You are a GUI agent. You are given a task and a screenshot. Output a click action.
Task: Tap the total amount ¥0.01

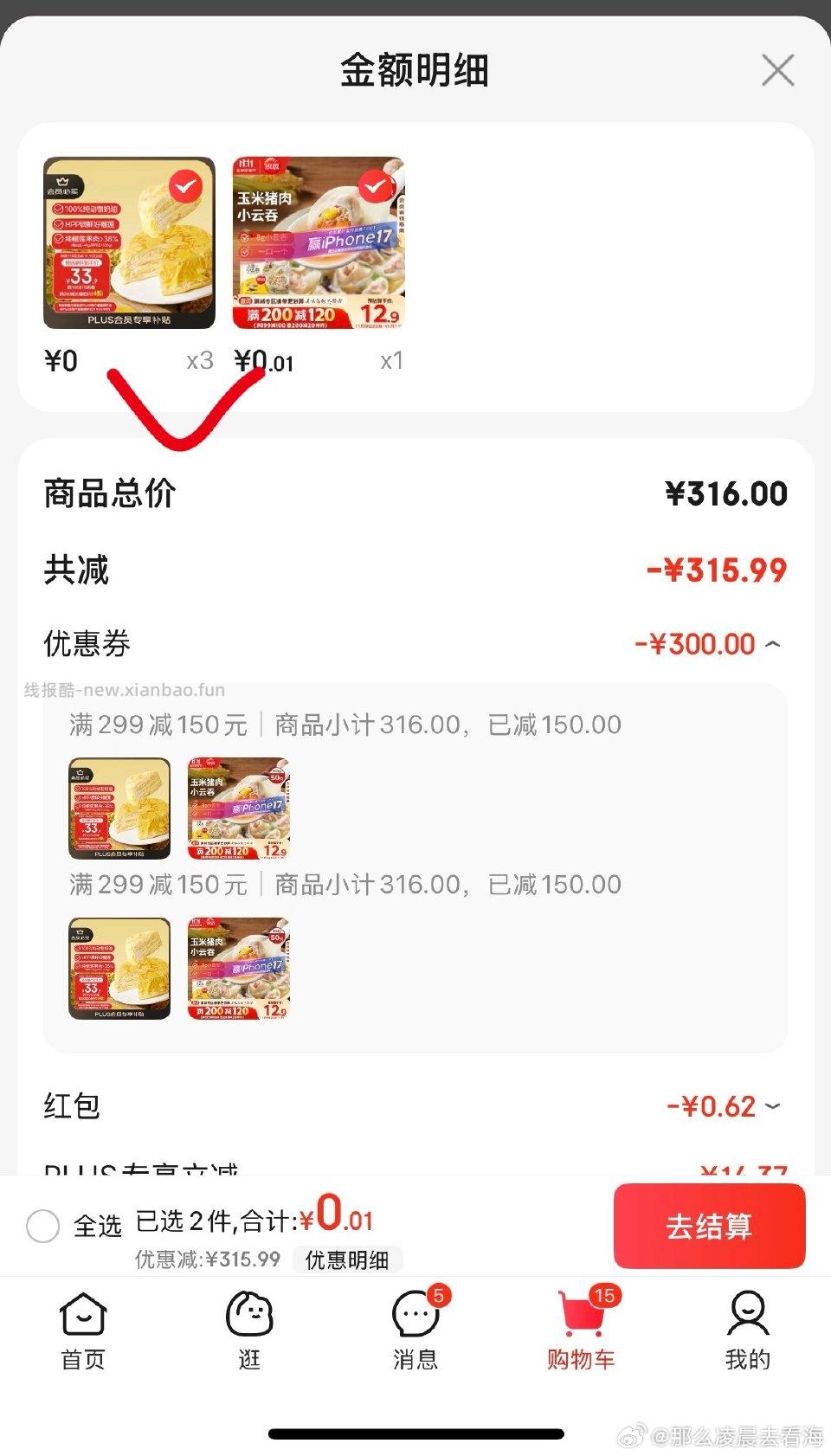tap(342, 1219)
